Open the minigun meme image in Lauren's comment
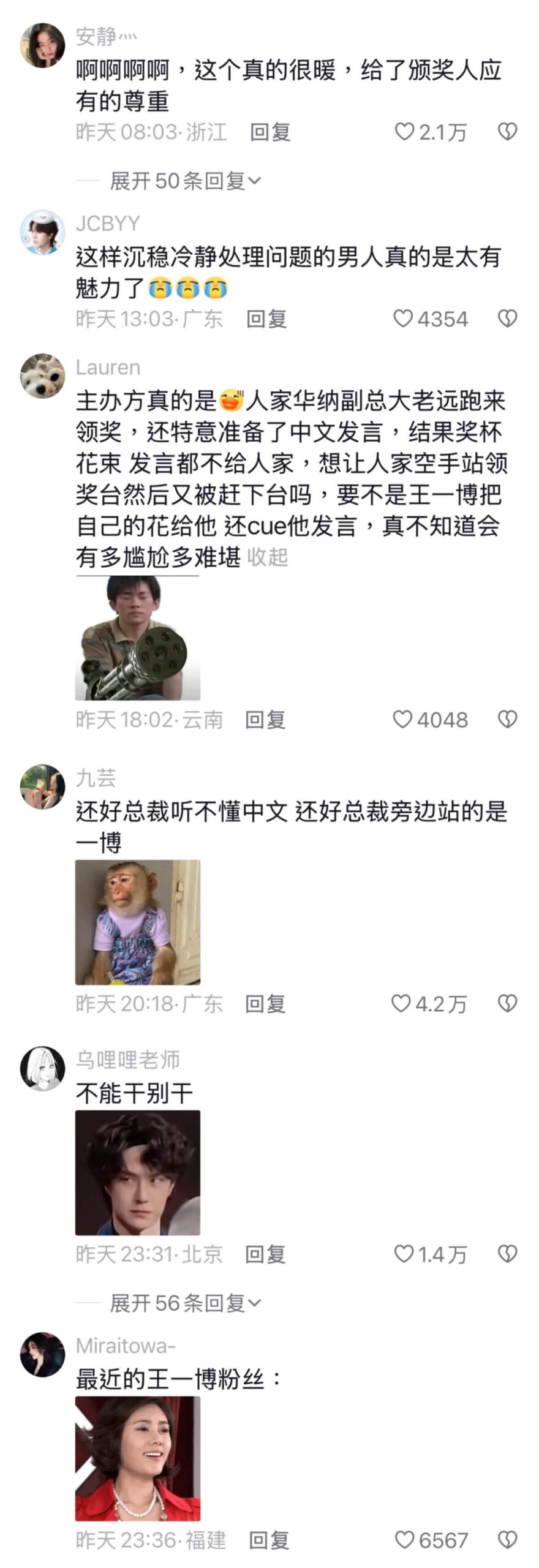 pos(138,638)
